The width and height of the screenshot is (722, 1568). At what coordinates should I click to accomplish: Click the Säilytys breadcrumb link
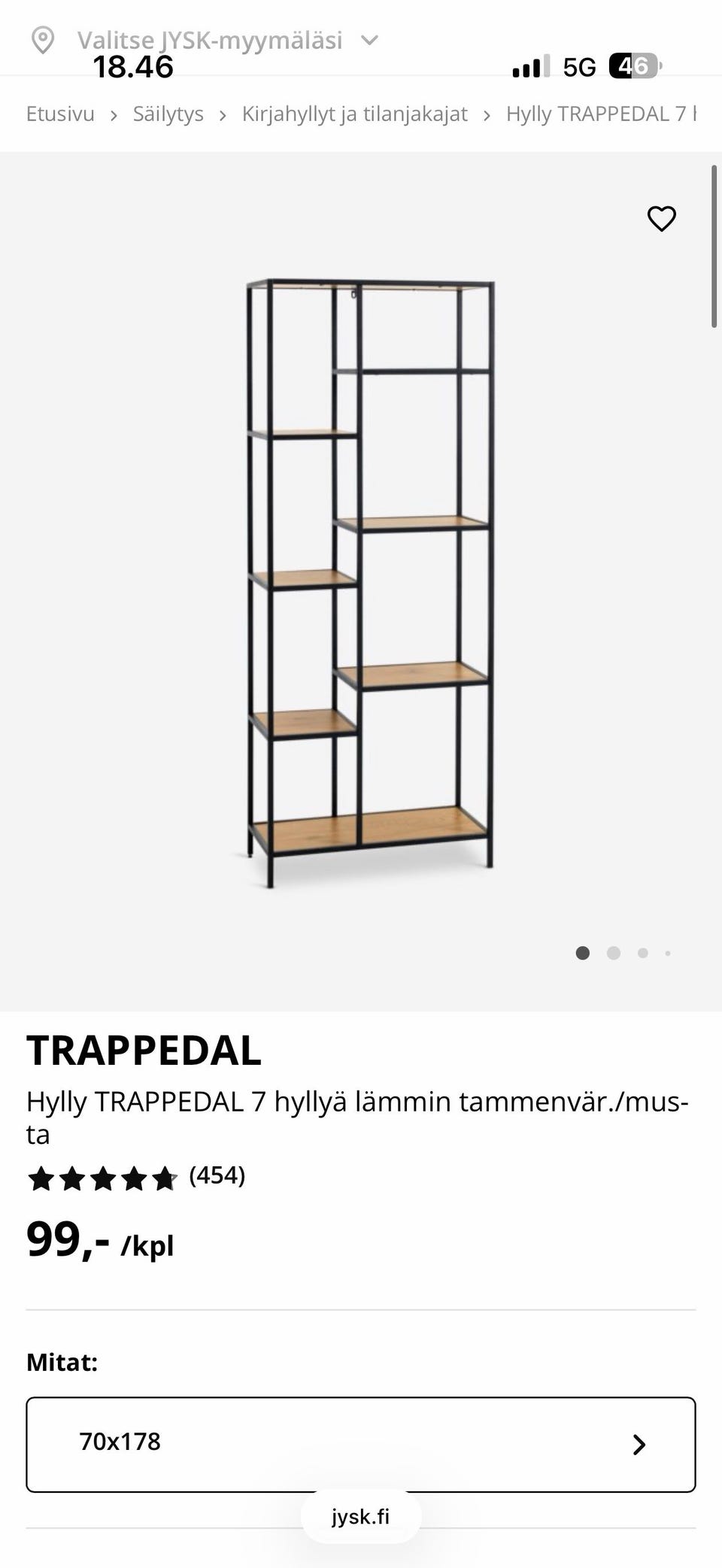point(169,113)
